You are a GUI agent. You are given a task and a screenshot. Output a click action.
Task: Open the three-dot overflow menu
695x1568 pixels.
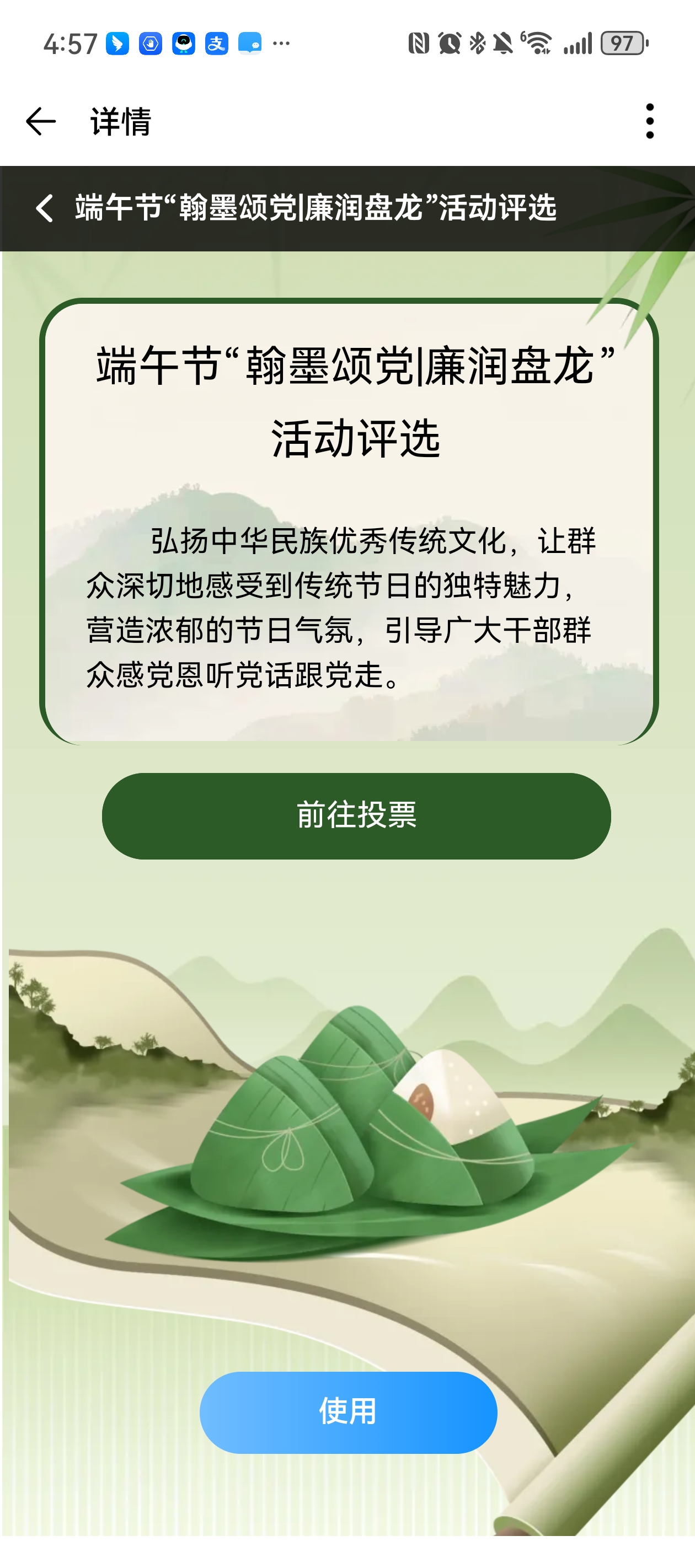click(649, 121)
